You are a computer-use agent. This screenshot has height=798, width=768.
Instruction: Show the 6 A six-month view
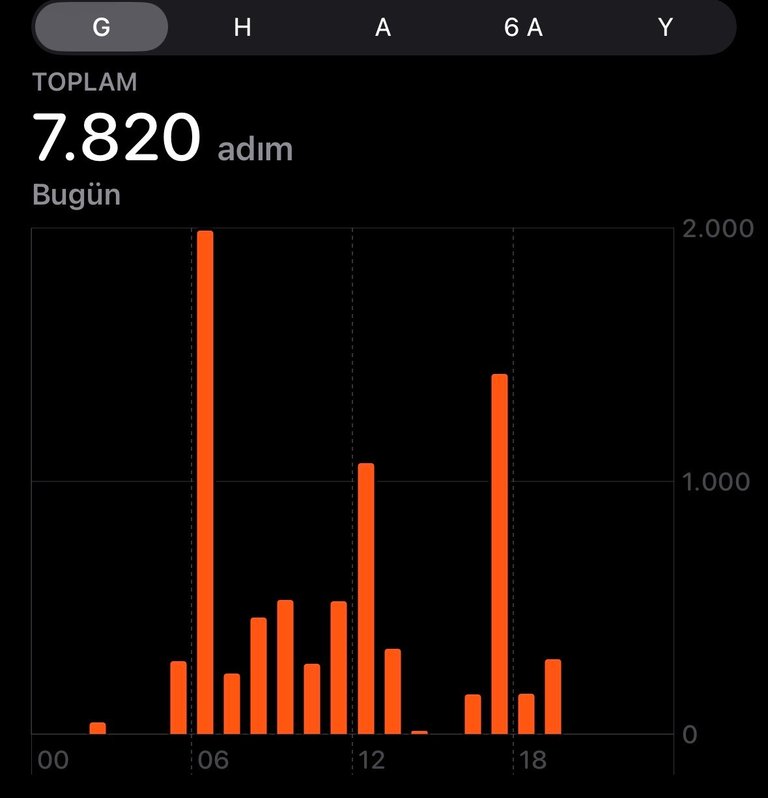523,28
